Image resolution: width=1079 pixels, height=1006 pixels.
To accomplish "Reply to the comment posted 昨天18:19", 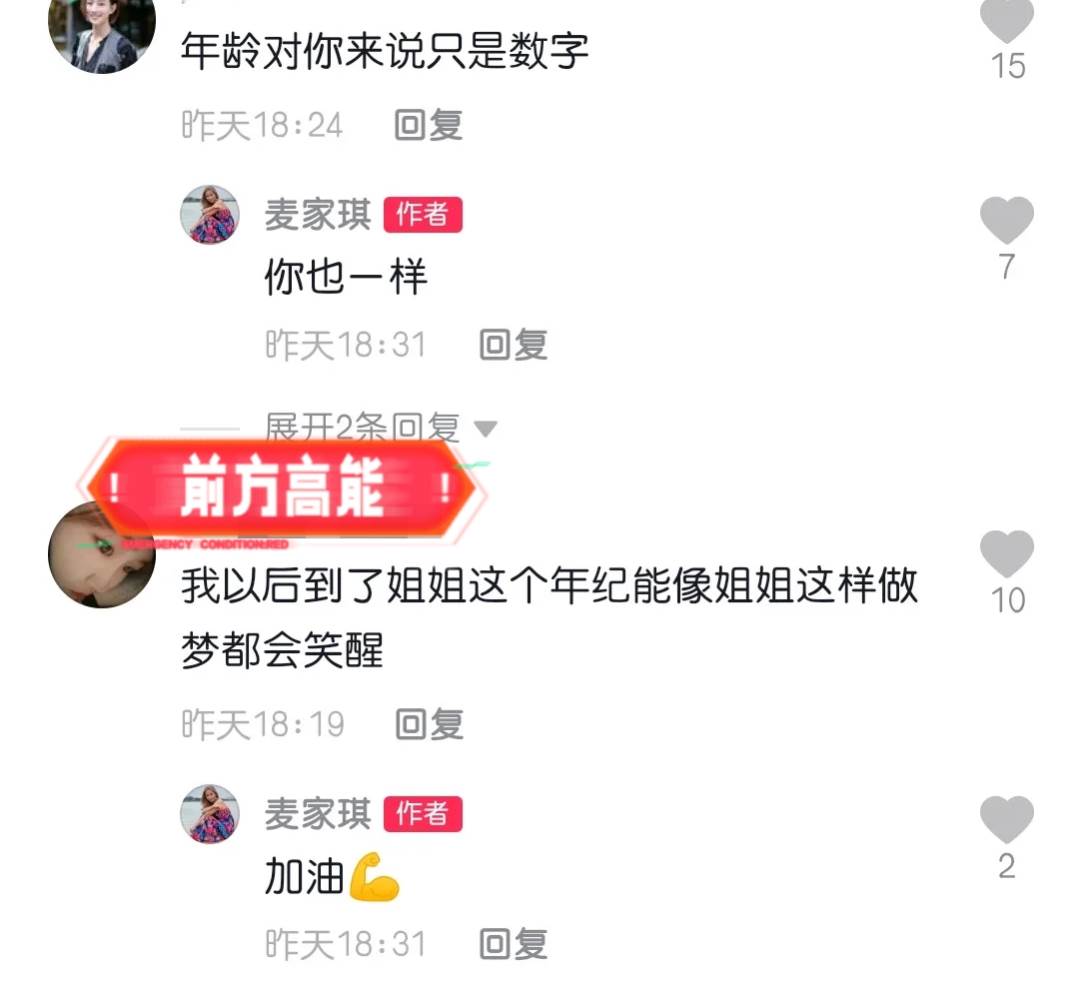I will point(429,724).
